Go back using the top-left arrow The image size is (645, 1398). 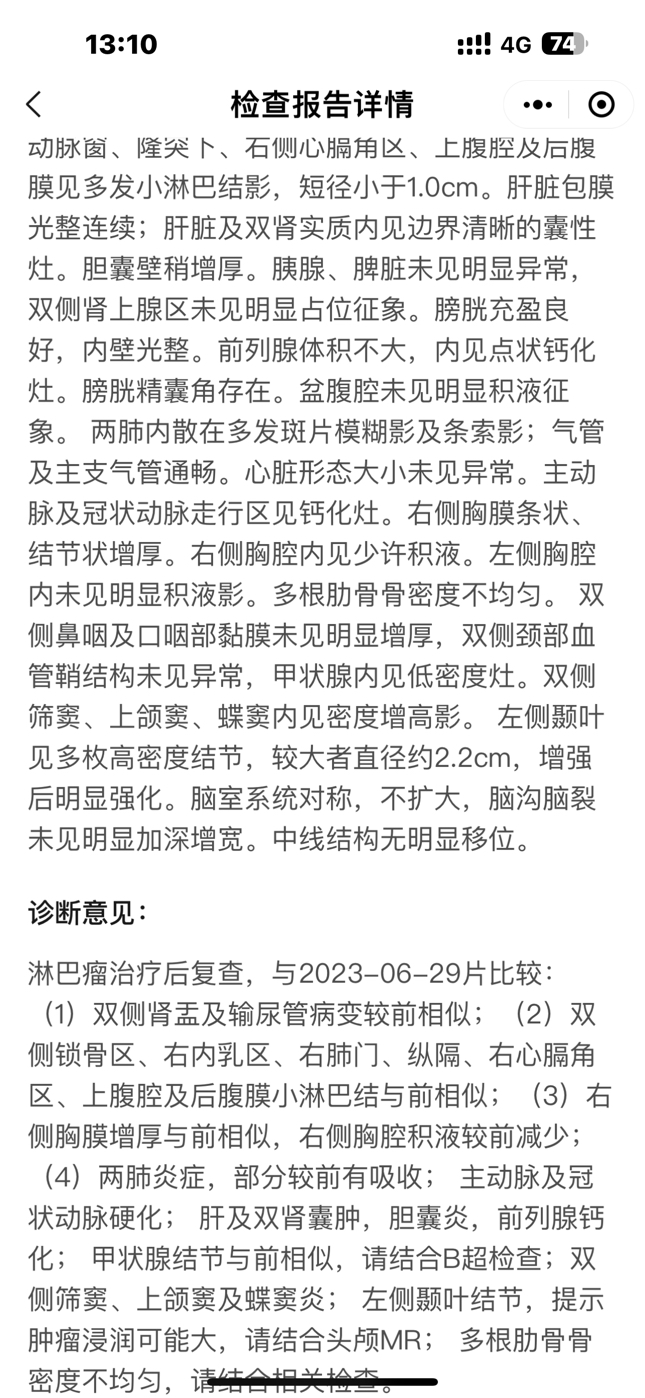[35, 104]
